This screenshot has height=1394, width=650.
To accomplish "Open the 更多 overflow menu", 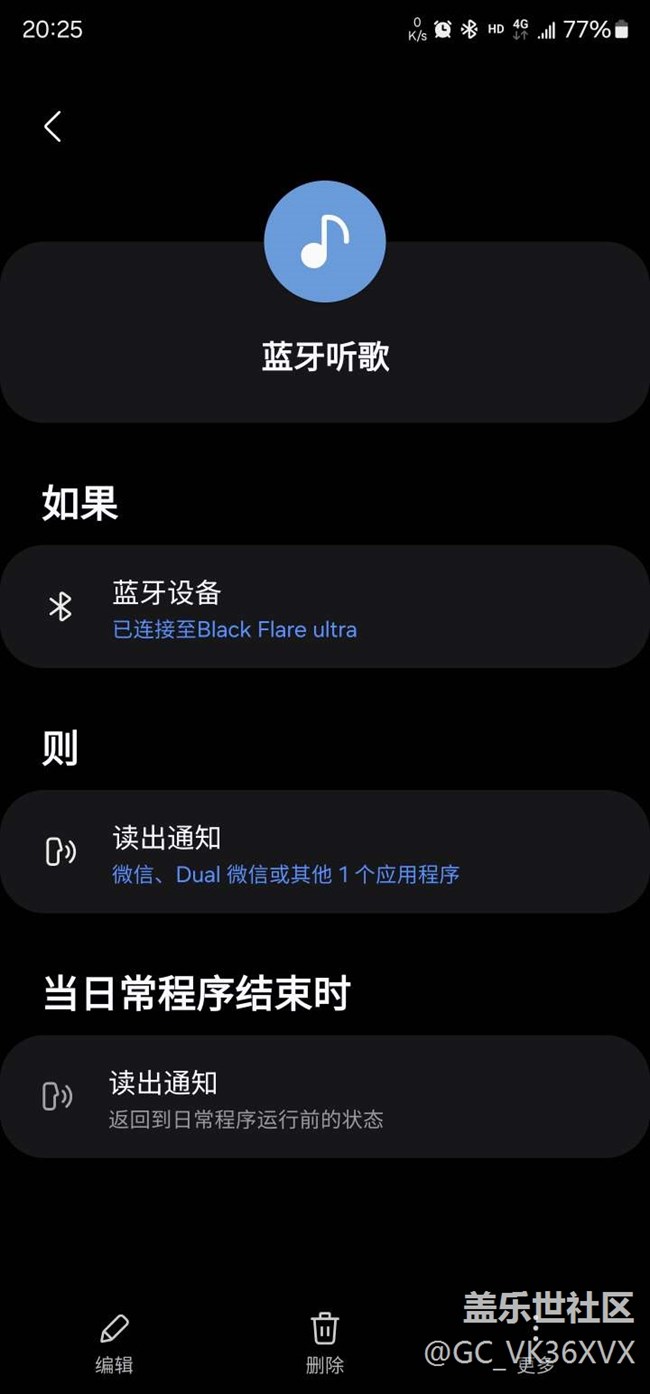I will click(x=536, y=1343).
